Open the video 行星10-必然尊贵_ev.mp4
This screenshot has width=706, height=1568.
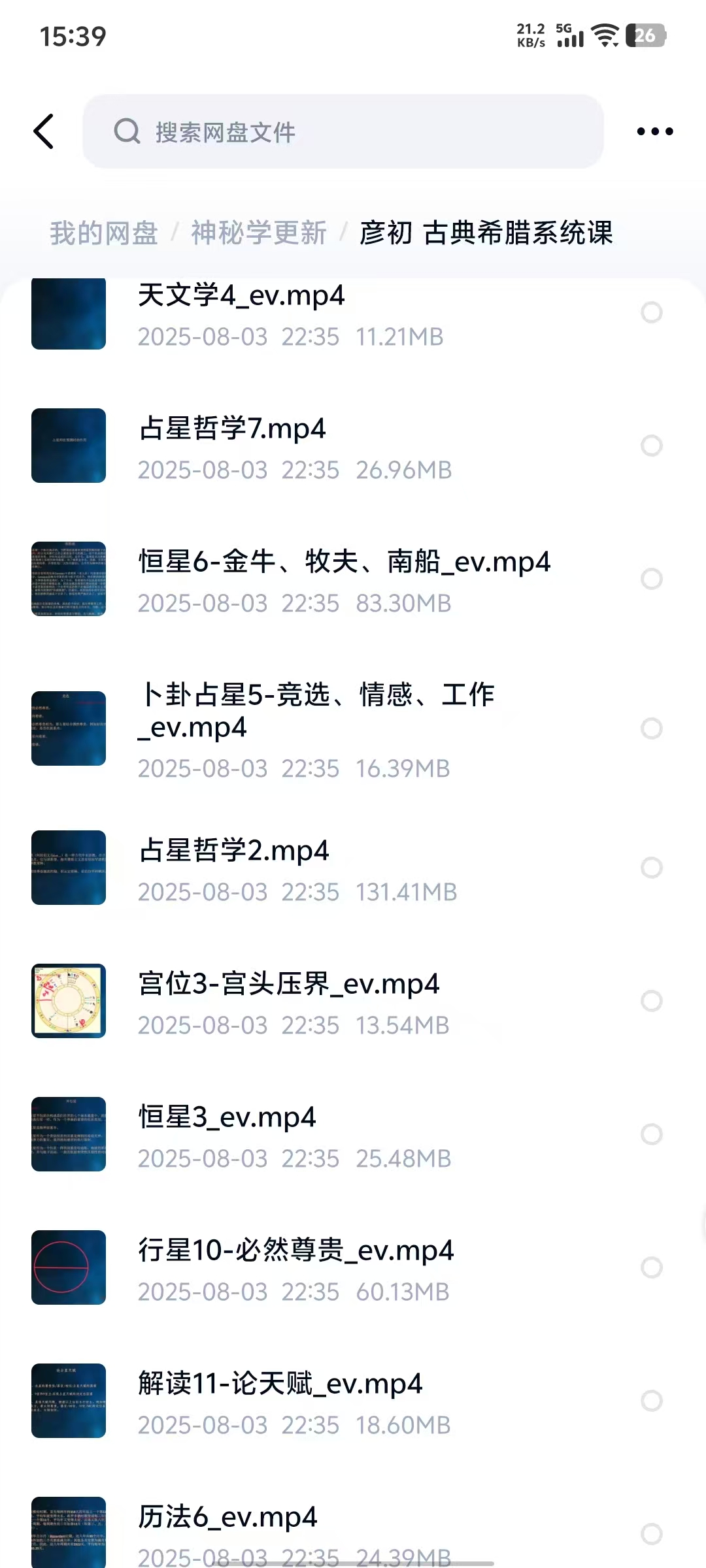pyautogui.click(x=295, y=1251)
